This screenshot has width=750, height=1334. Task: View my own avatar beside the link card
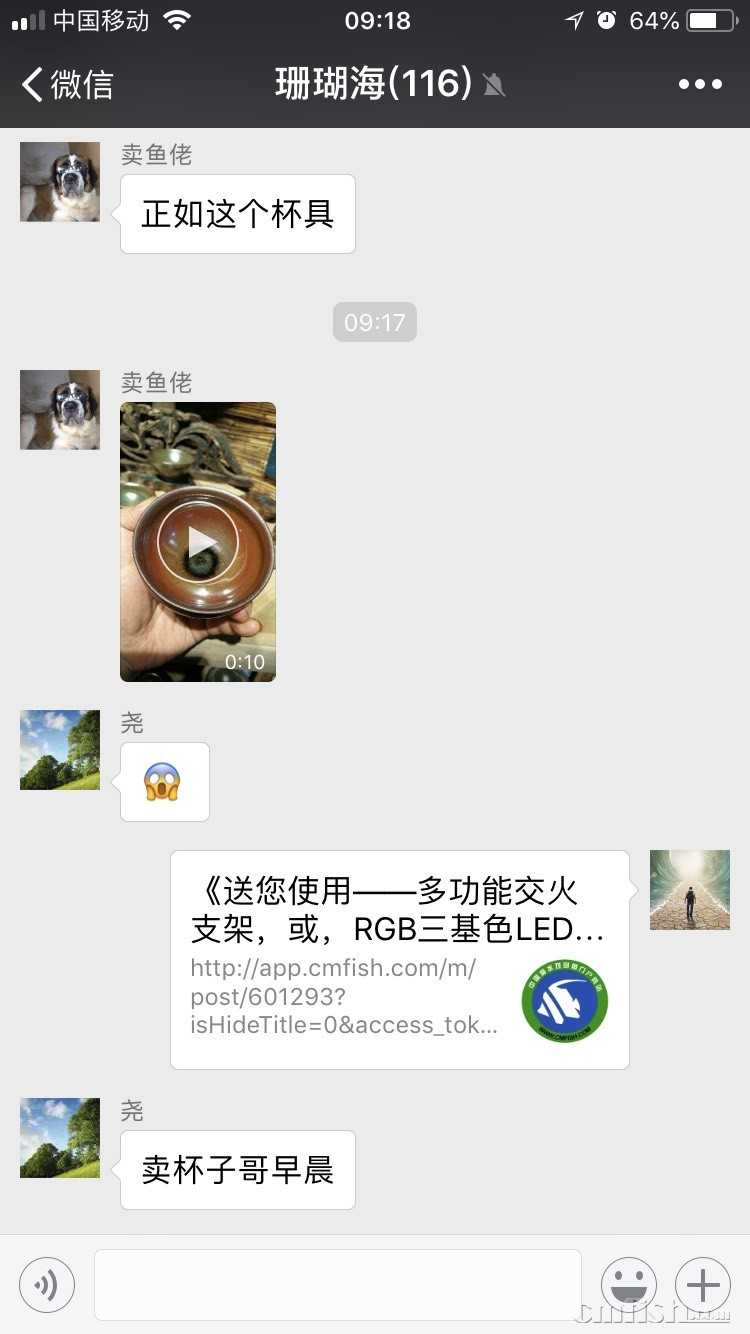pyautogui.click(x=690, y=890)
